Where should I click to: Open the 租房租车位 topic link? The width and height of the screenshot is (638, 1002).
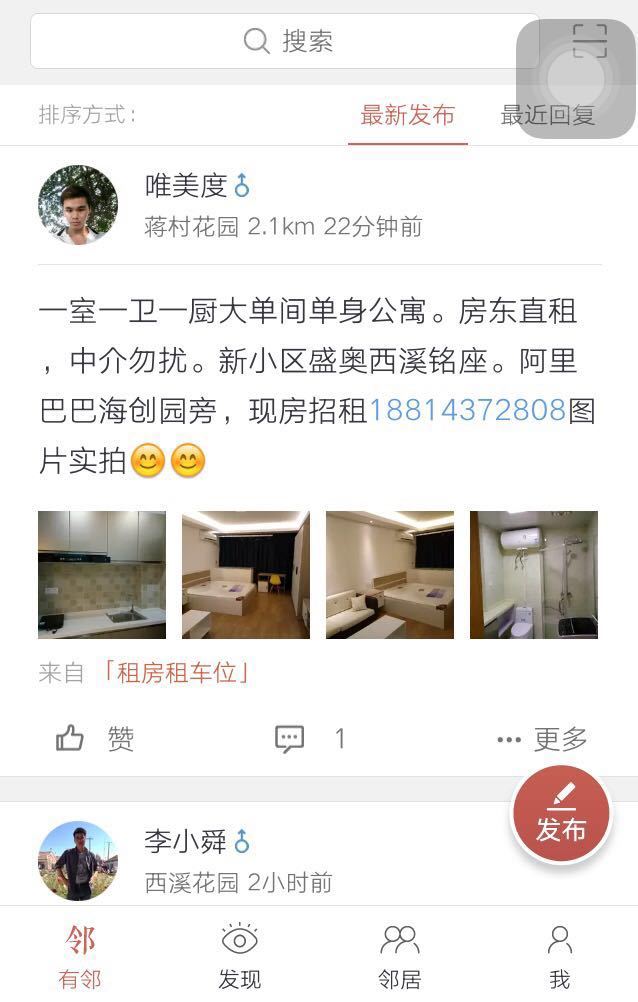click(176, 673)
